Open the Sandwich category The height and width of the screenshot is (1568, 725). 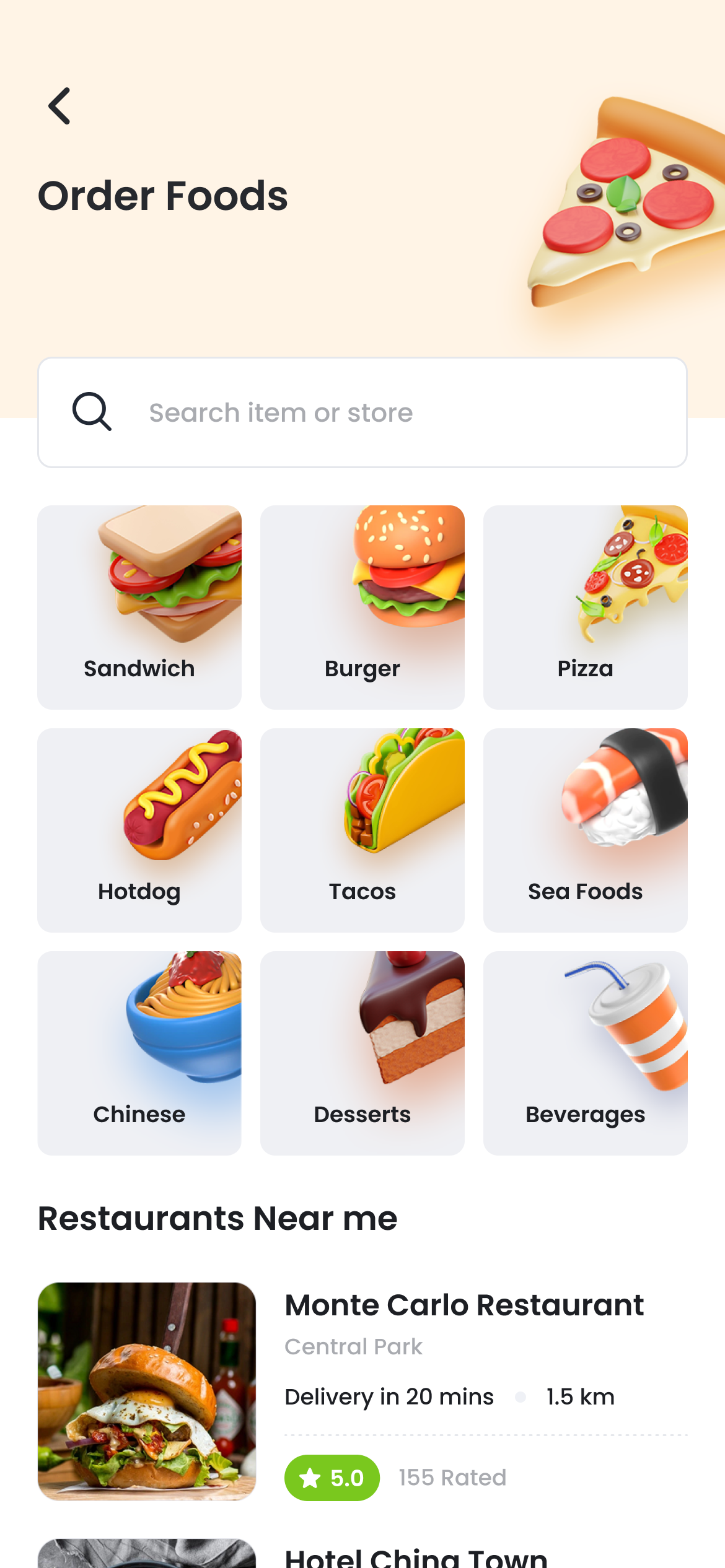(139, 607)
